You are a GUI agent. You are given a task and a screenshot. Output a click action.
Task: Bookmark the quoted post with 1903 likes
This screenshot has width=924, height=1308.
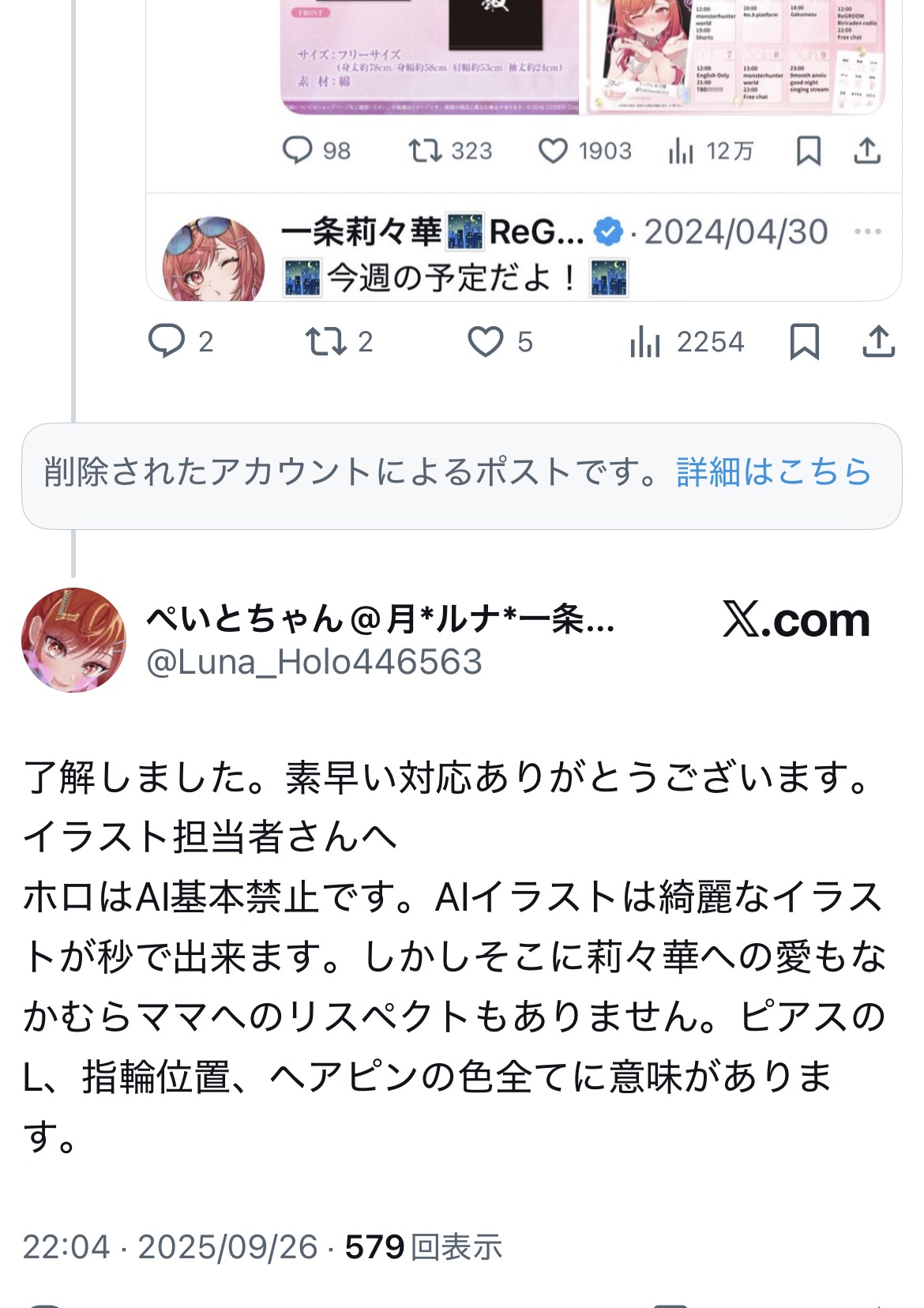pyautogui.click(x=808, y=150)
